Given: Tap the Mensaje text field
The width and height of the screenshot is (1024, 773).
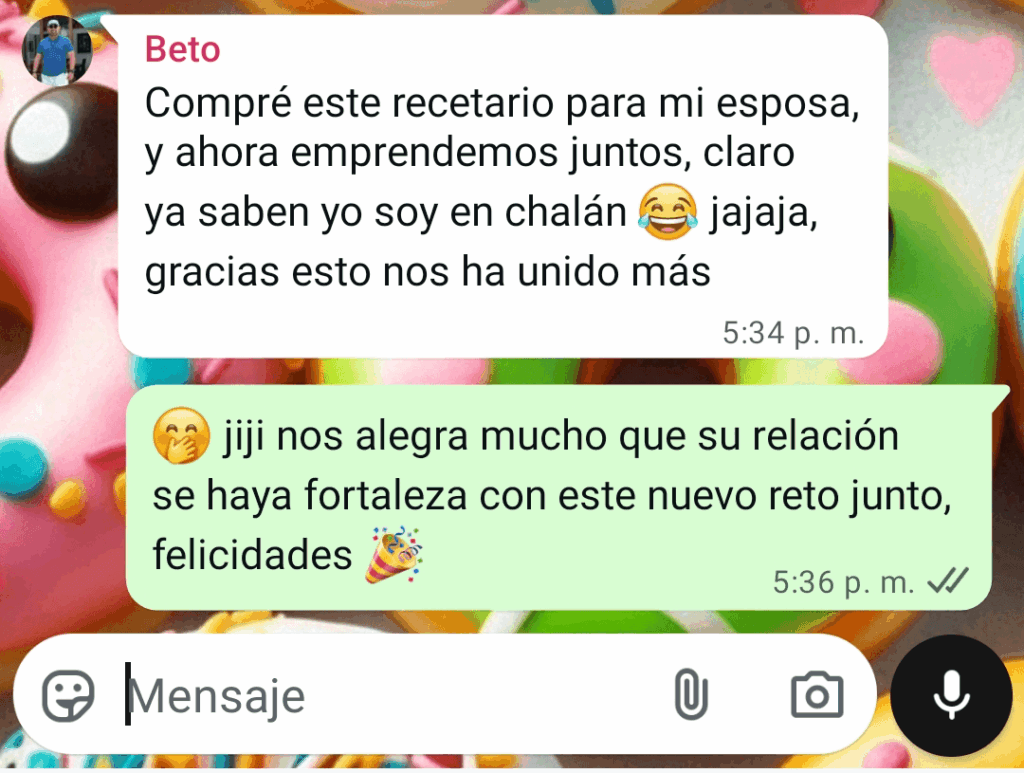Looking at the screenshot, I should point(380,695).
